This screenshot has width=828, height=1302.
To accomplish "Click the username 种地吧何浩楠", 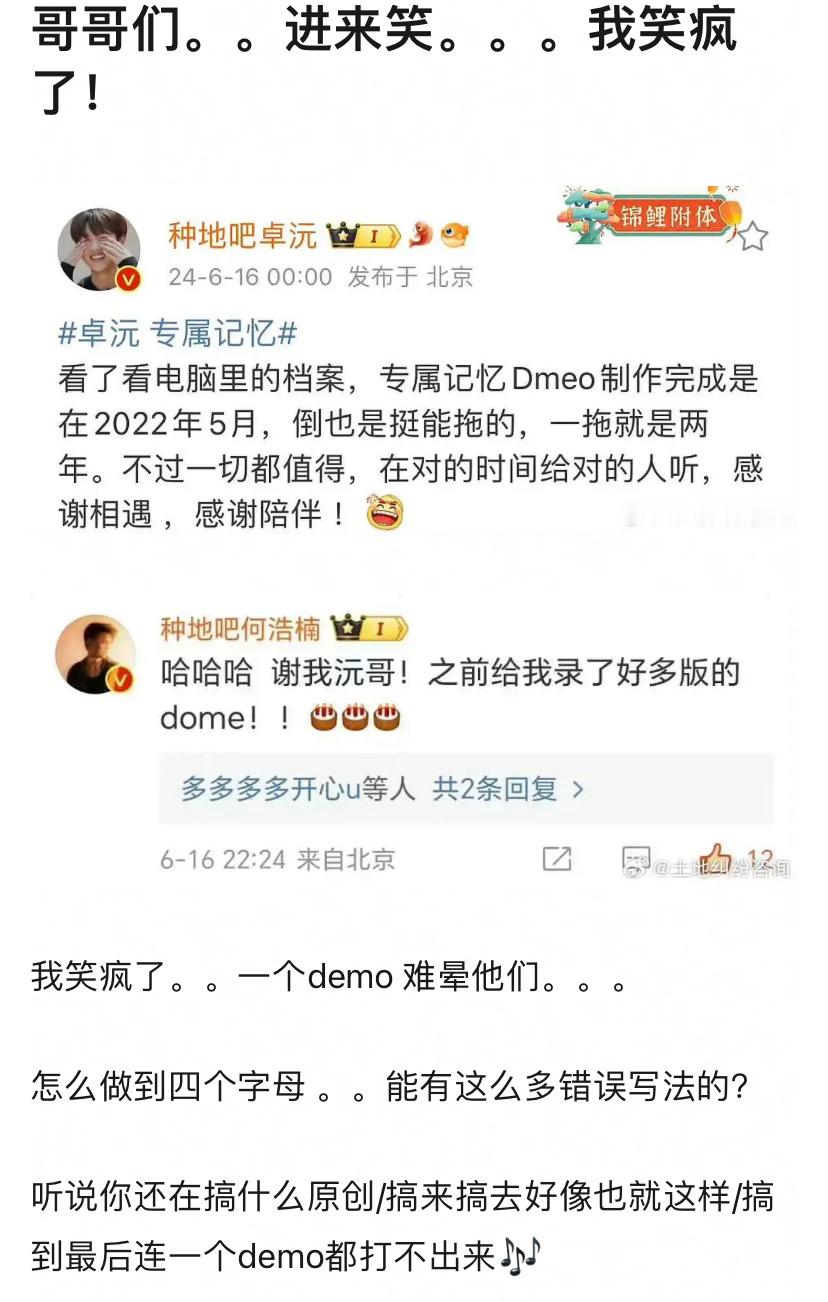I will tap(241, 629).
